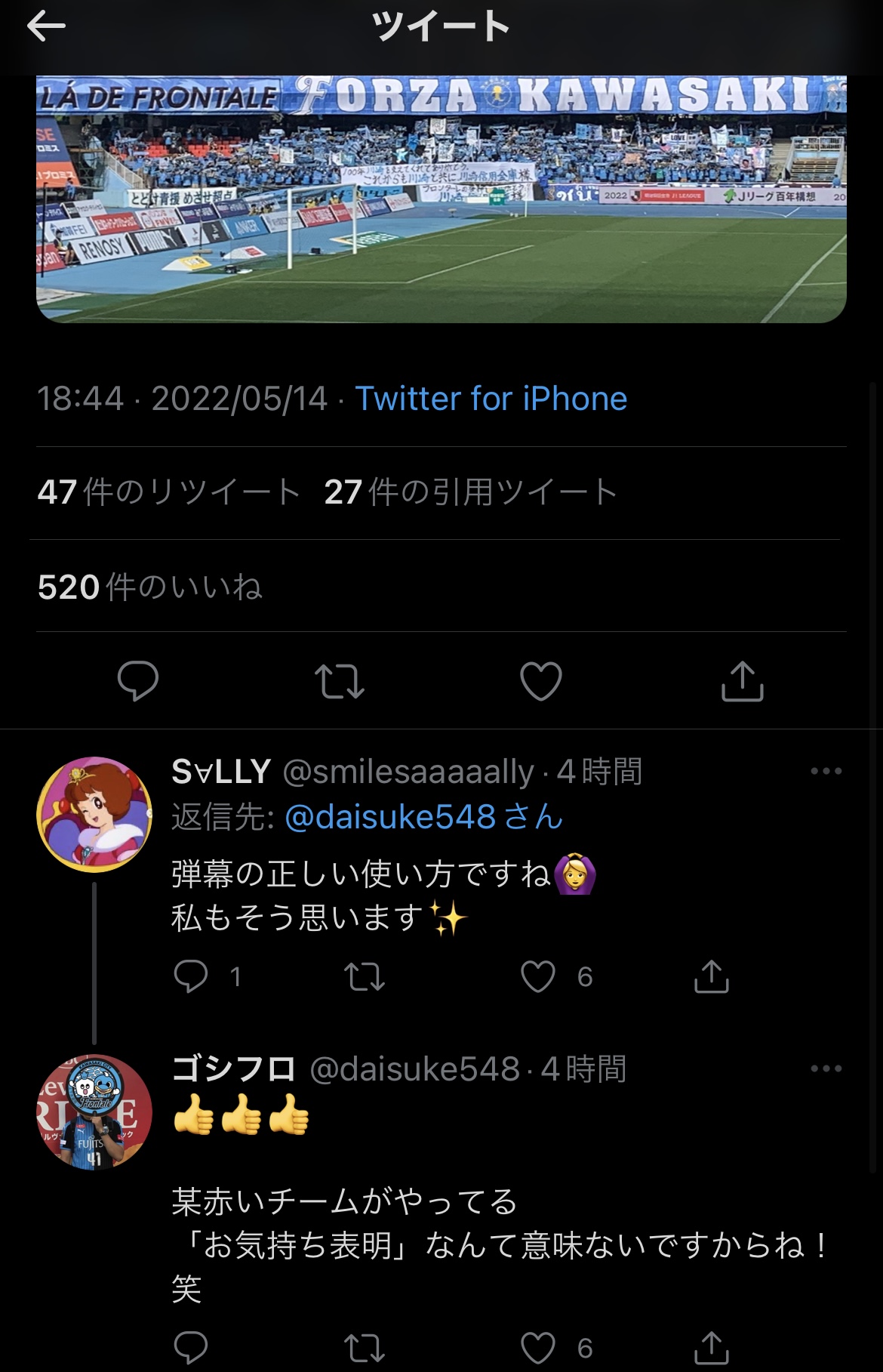Image resolution: width=883 pixels, height=1372 pixels.
Task: Like ゴシフロ's reply
Action: click(x=538, y=1348)
